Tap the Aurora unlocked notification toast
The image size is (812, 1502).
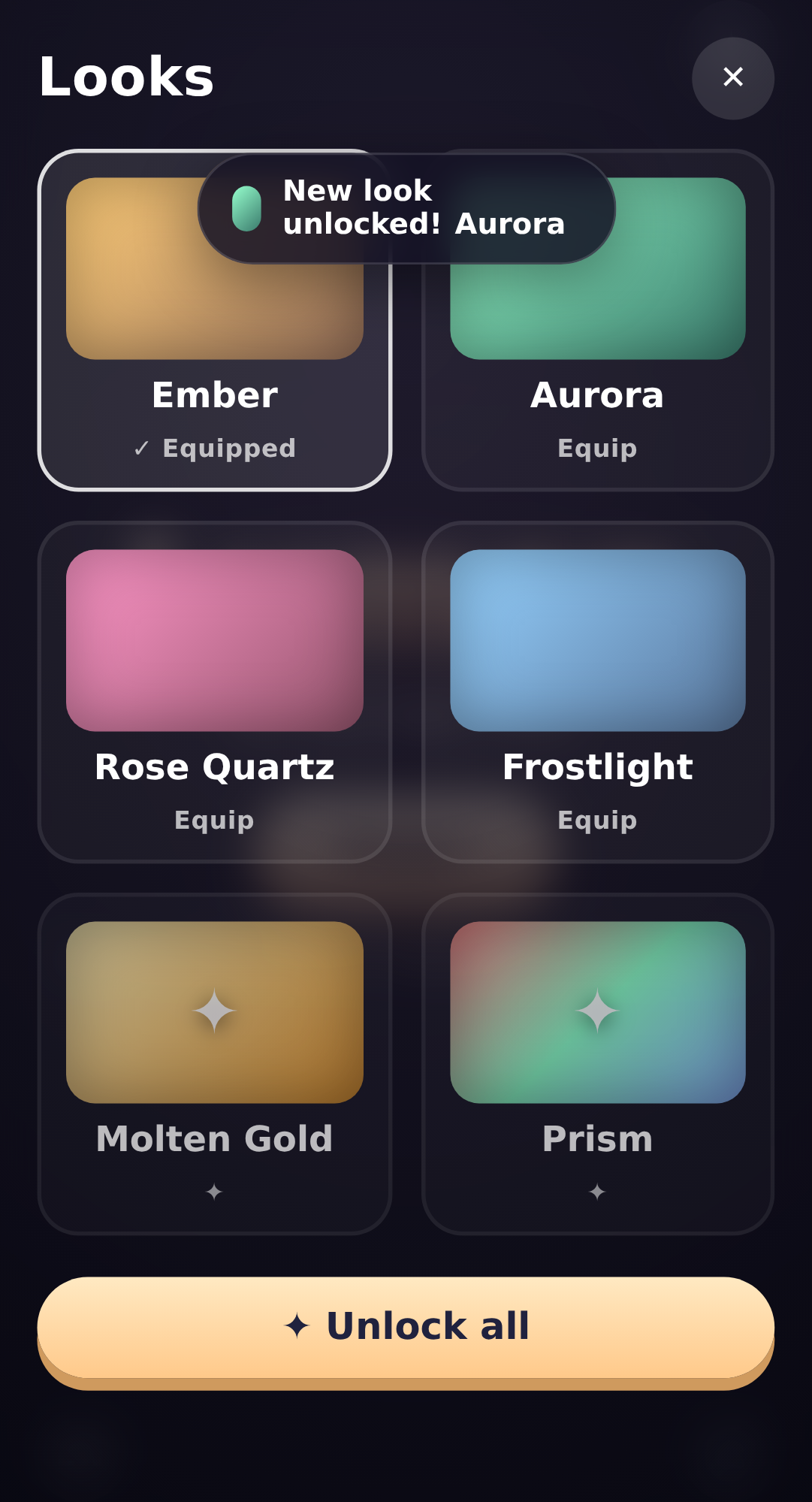pos(406,208)
